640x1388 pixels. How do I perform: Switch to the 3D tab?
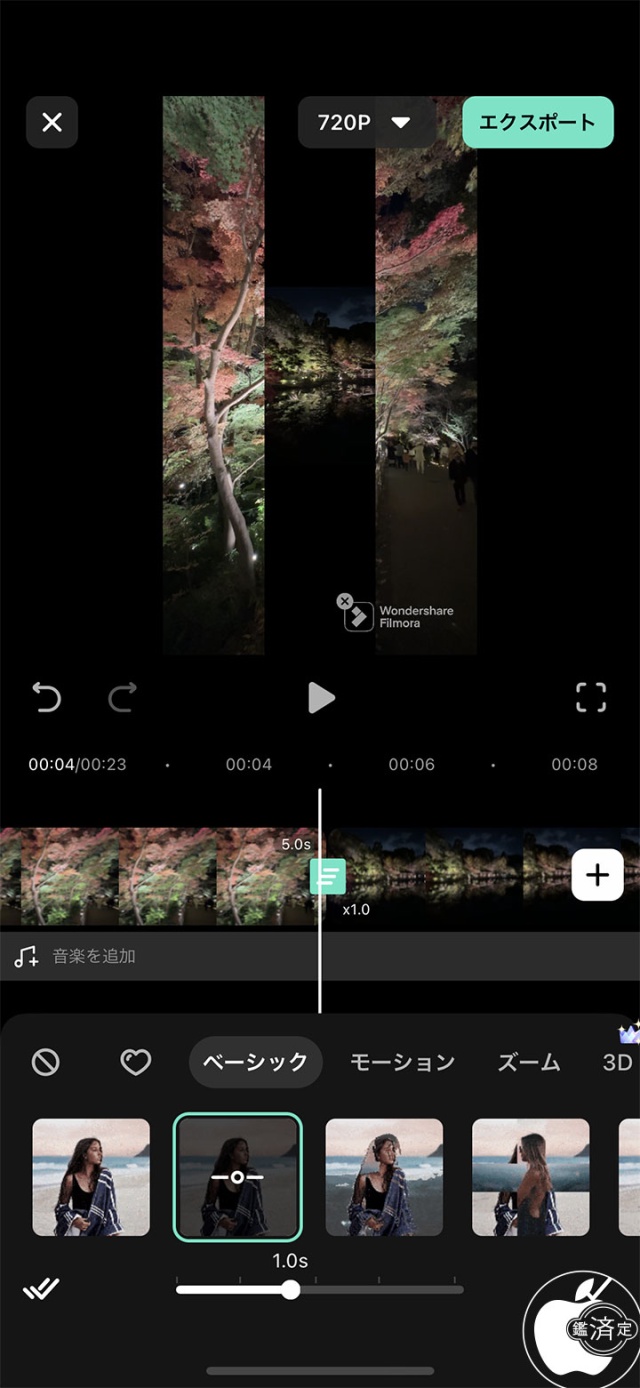[x=617, y=1062]
